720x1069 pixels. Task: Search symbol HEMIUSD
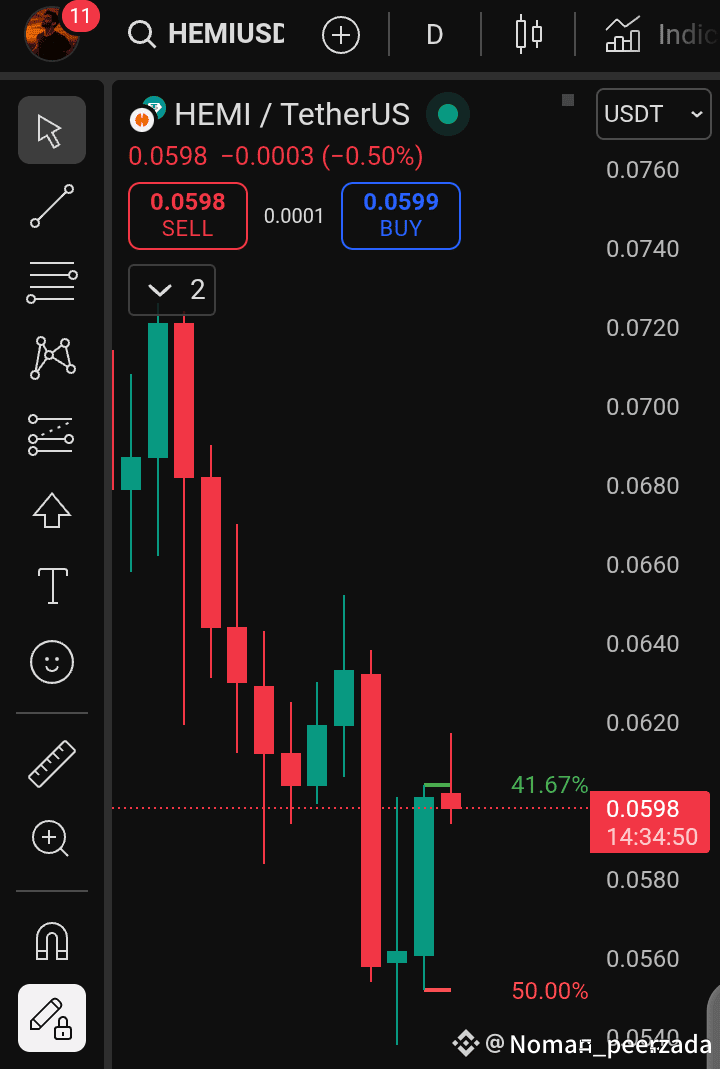208,35
